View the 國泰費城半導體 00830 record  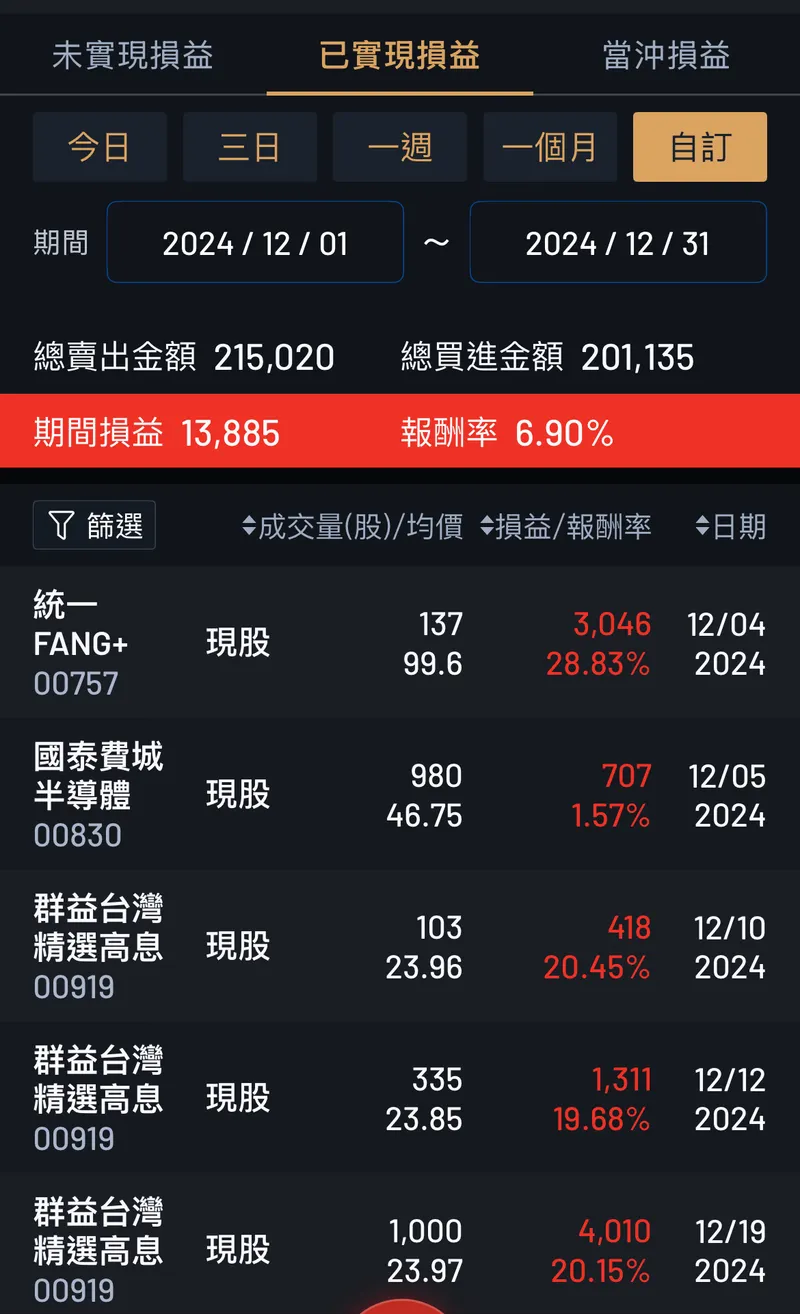(x=400, y=795)
